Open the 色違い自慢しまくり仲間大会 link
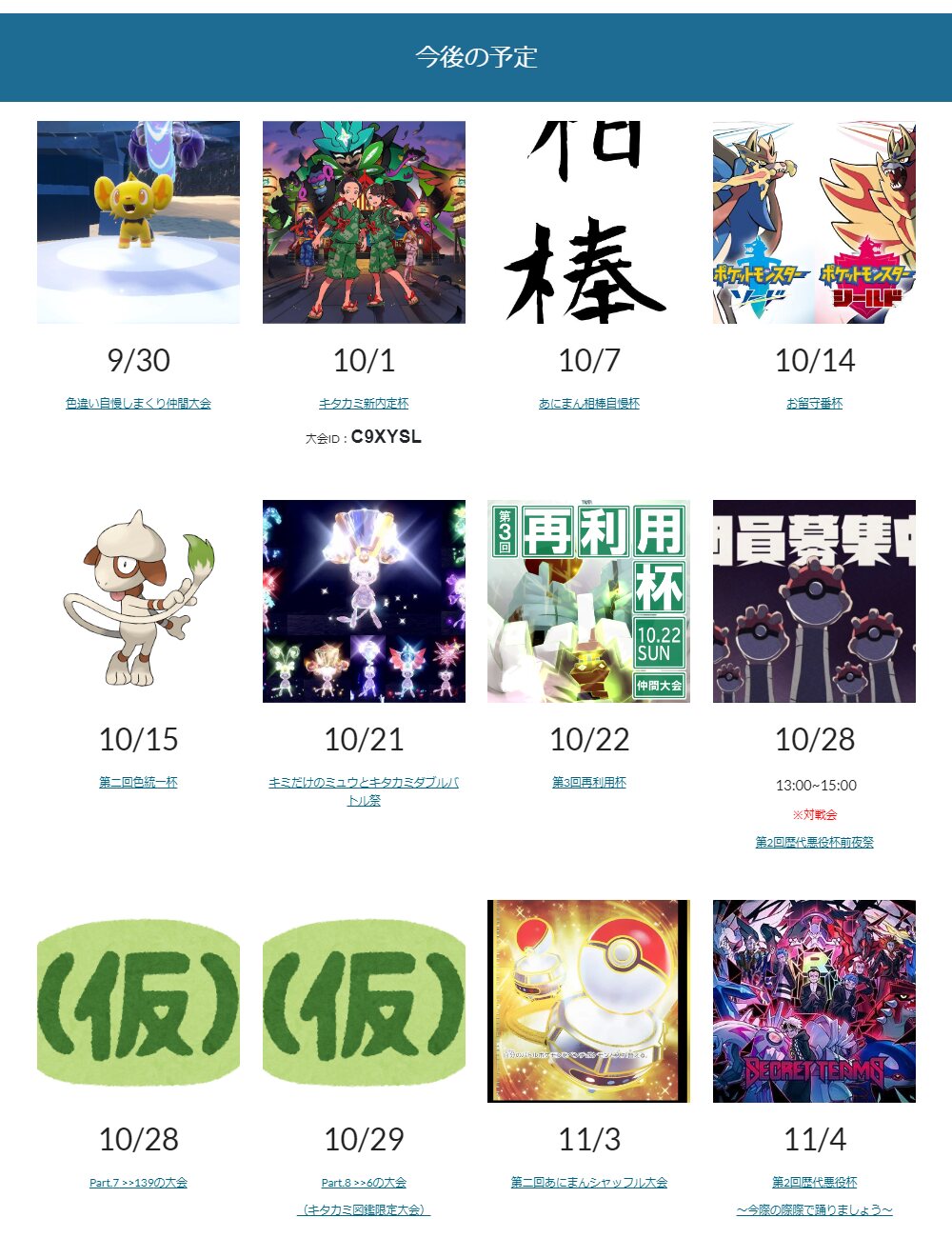The height and width of the screenshot is (1238, 952). [138, 404]
